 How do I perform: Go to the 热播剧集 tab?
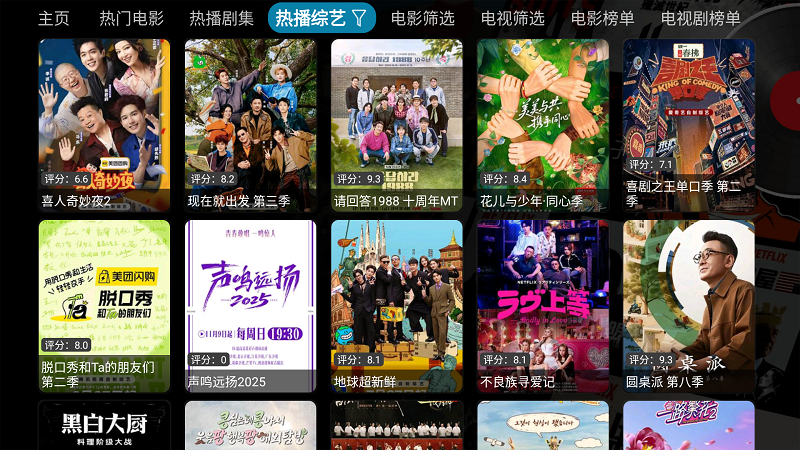(x=221, y=18)
